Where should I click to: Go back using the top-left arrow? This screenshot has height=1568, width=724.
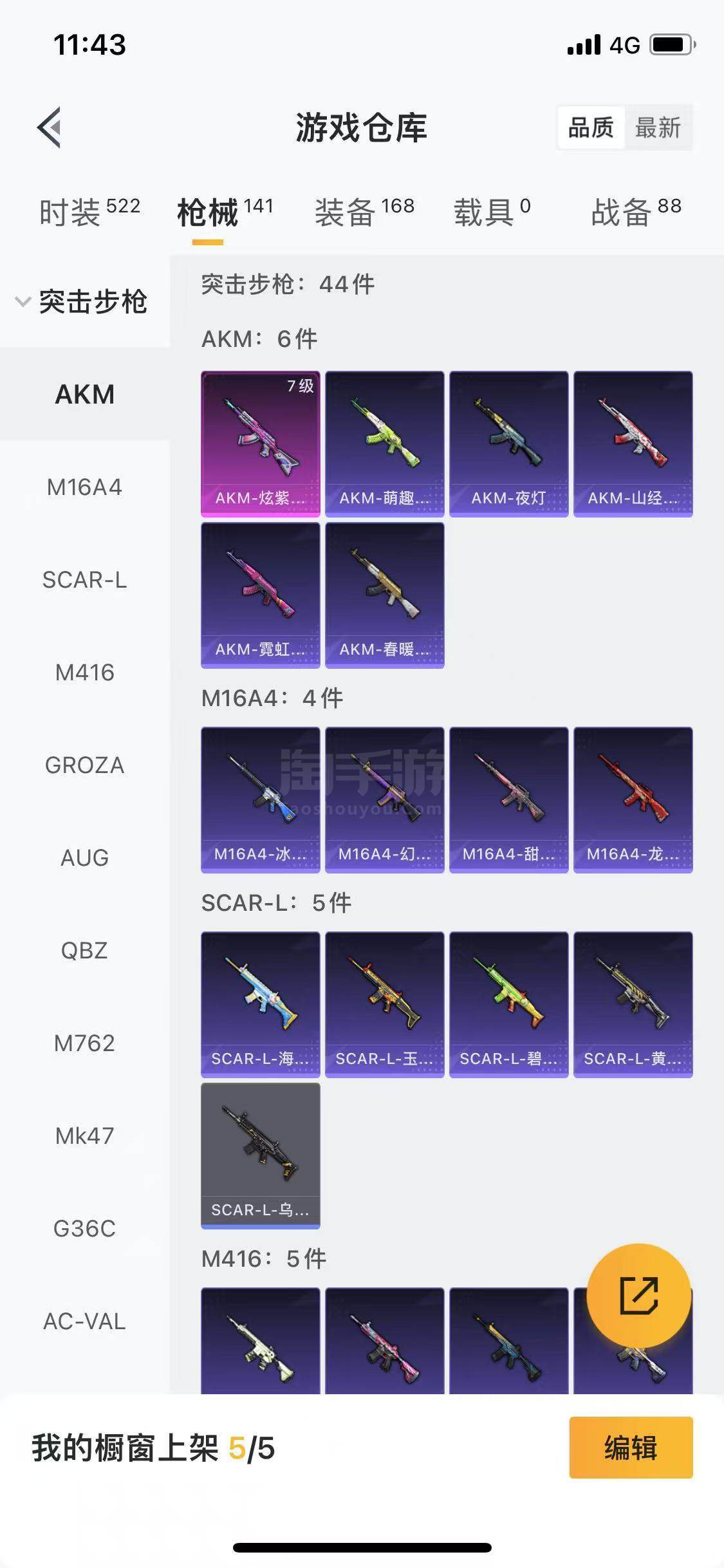point(49,127)
